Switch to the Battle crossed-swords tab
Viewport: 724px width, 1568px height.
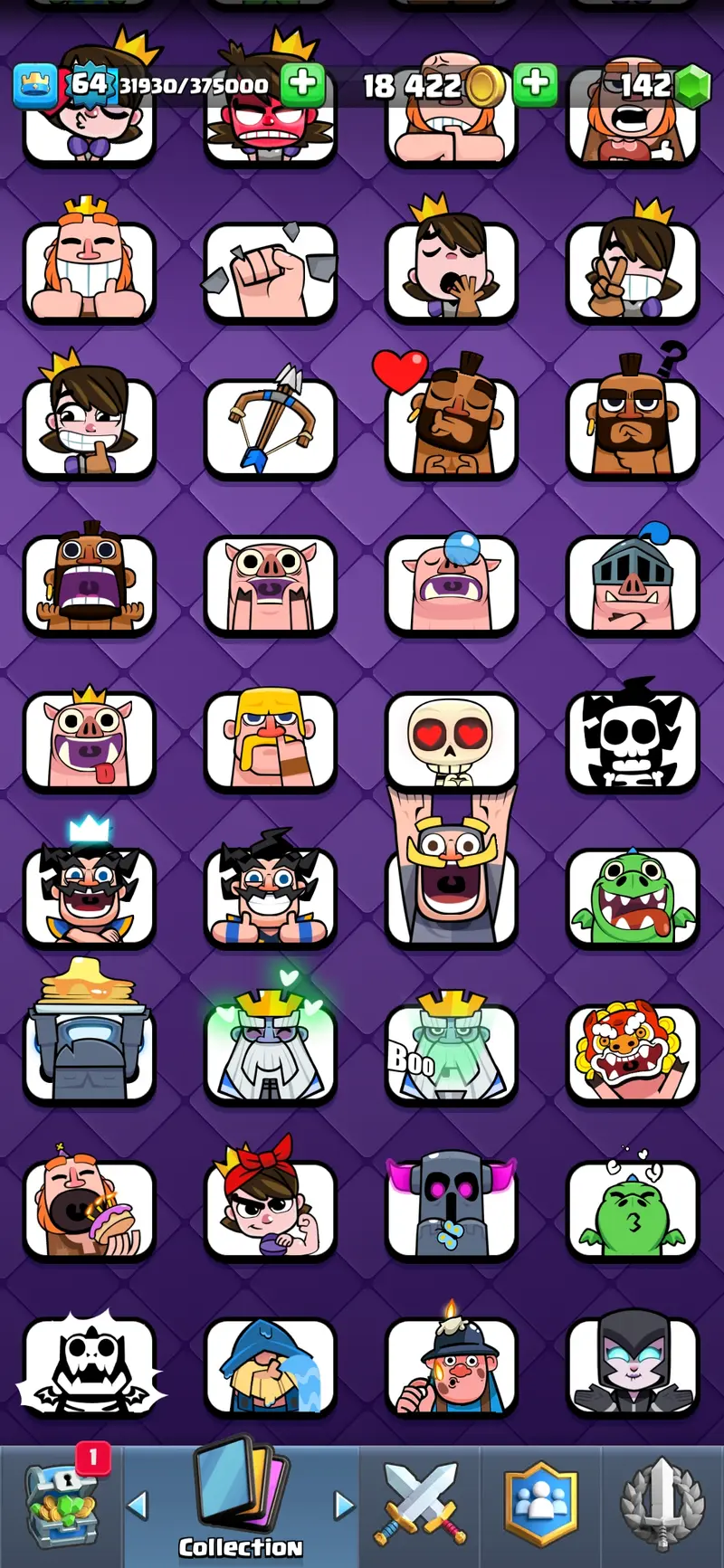(420, 1504)
